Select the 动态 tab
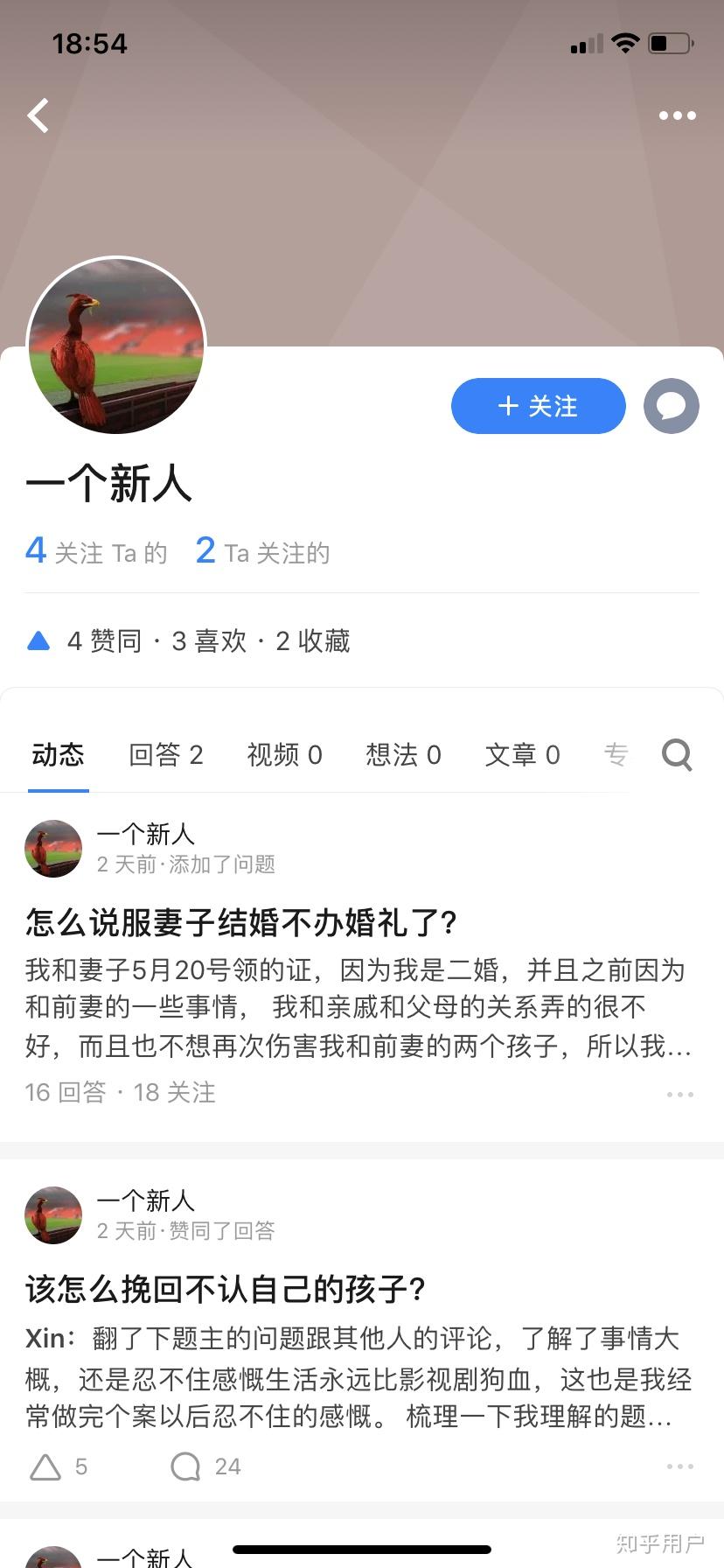 pos(58,754)
